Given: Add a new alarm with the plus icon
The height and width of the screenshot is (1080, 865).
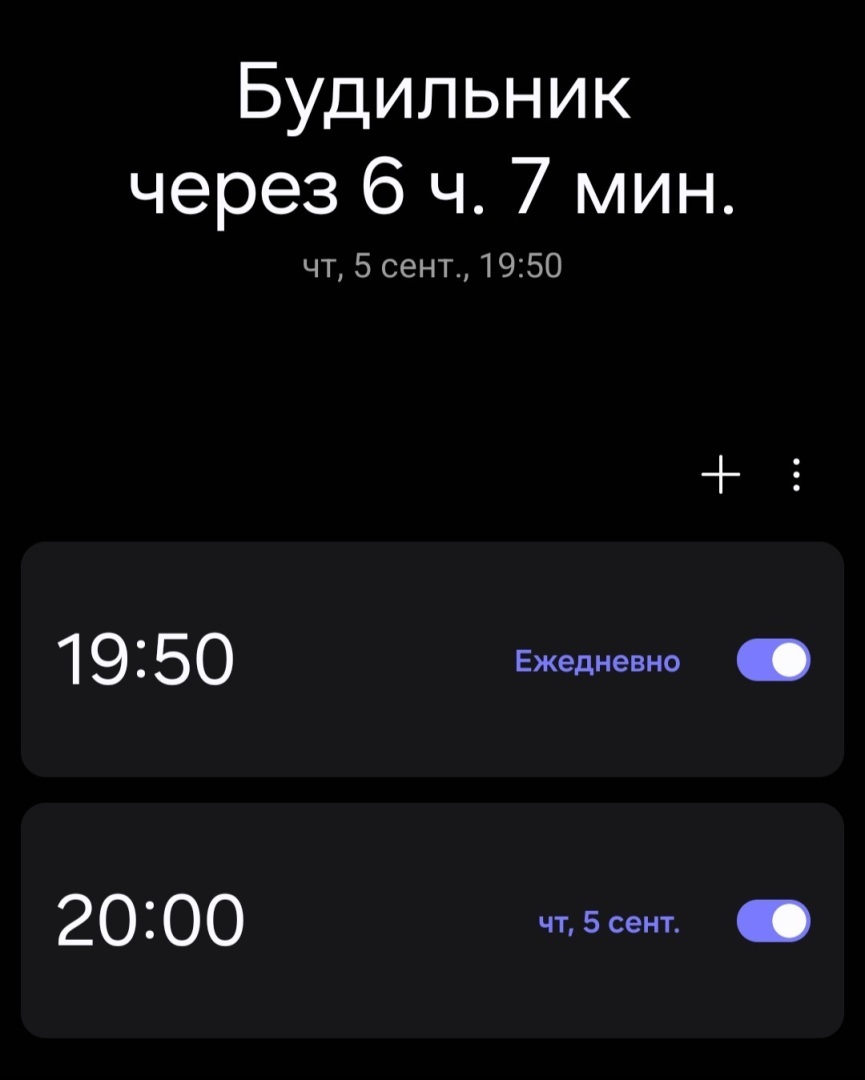Looking at the screenshot, I should [720, 475].
